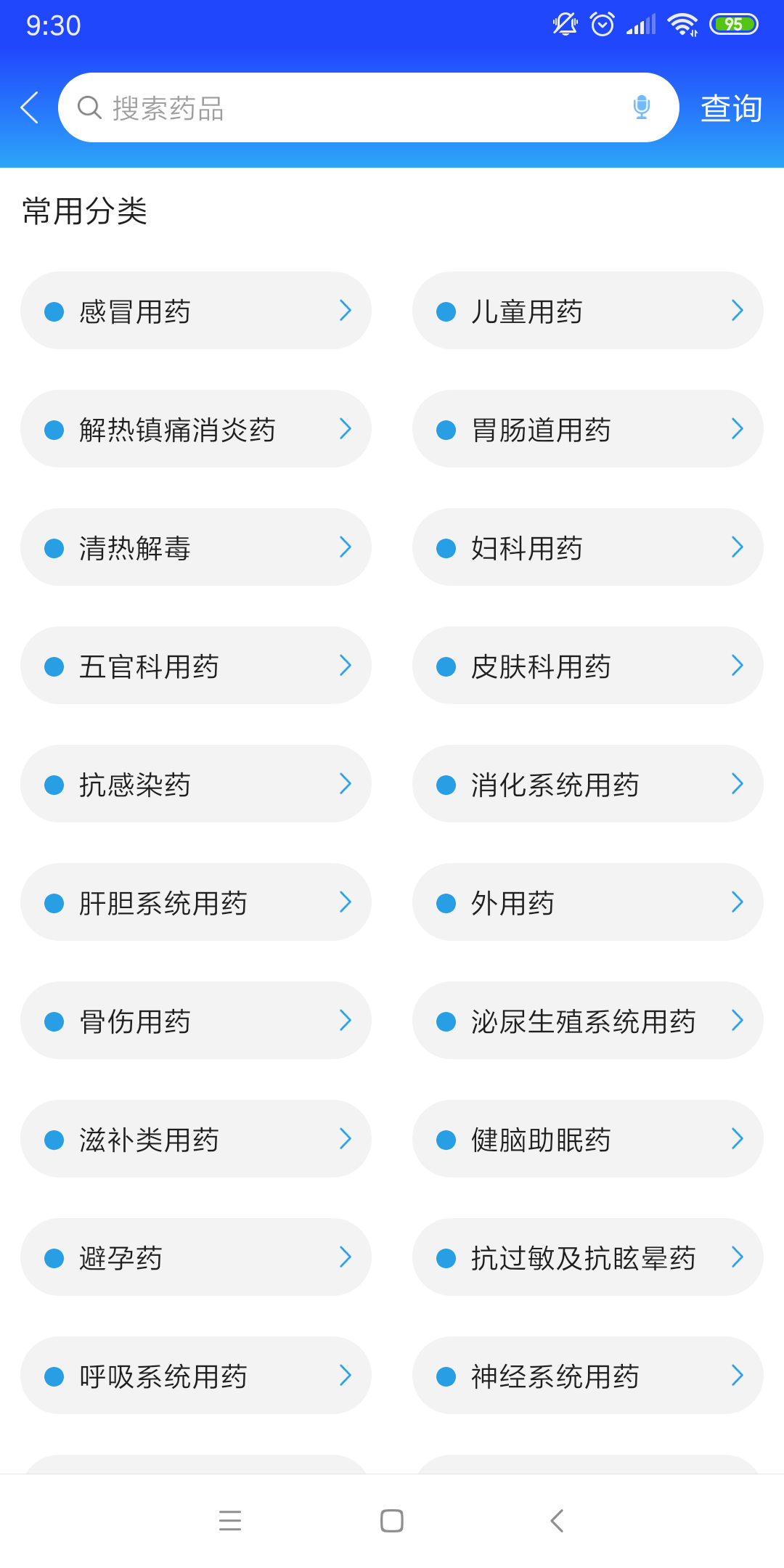
Task: Click the blue dot next to 神经系统用药
Action: click(x=446, y=1375)
